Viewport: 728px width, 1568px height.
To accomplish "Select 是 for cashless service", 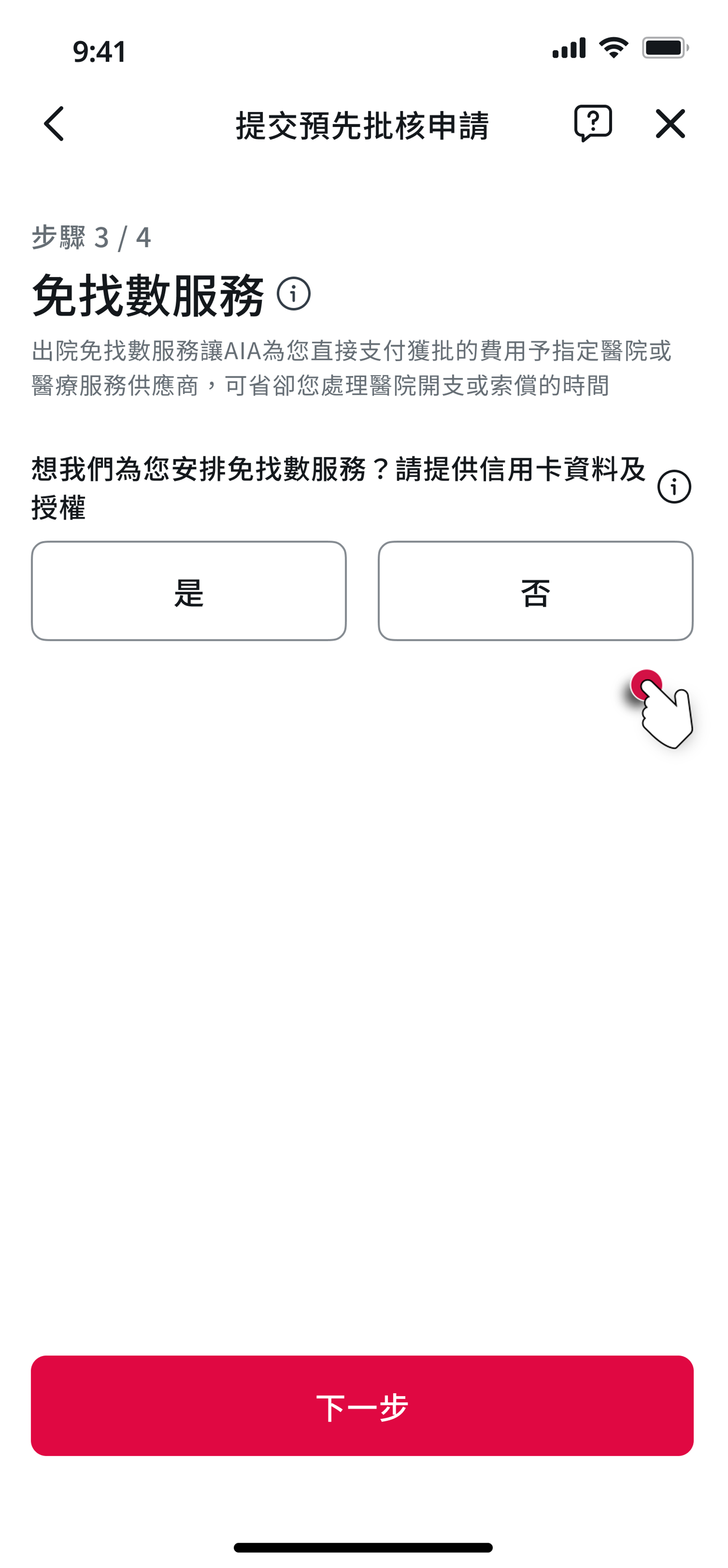I will (189, 591).
